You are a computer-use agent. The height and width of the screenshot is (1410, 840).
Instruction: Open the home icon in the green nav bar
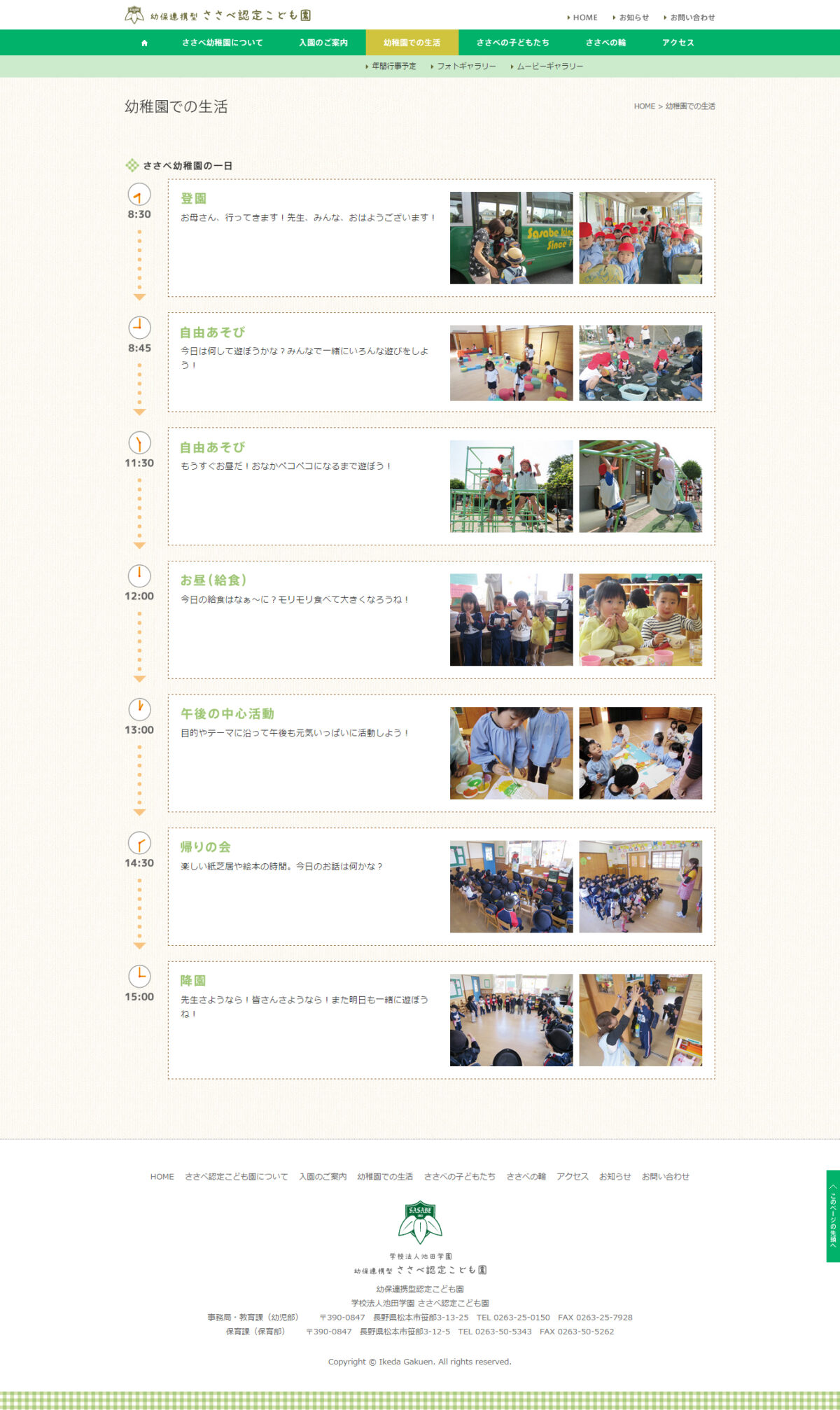pos(144,43)
